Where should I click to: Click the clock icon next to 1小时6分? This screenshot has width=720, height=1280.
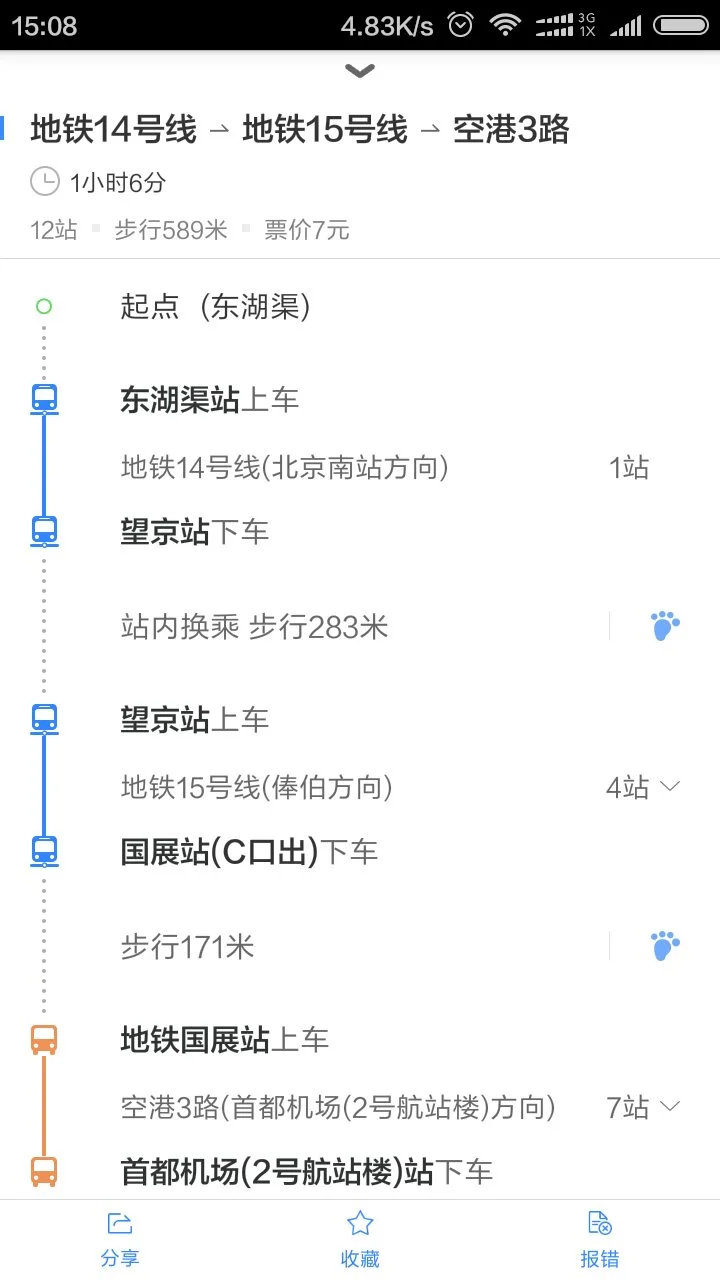pos(43,182)
